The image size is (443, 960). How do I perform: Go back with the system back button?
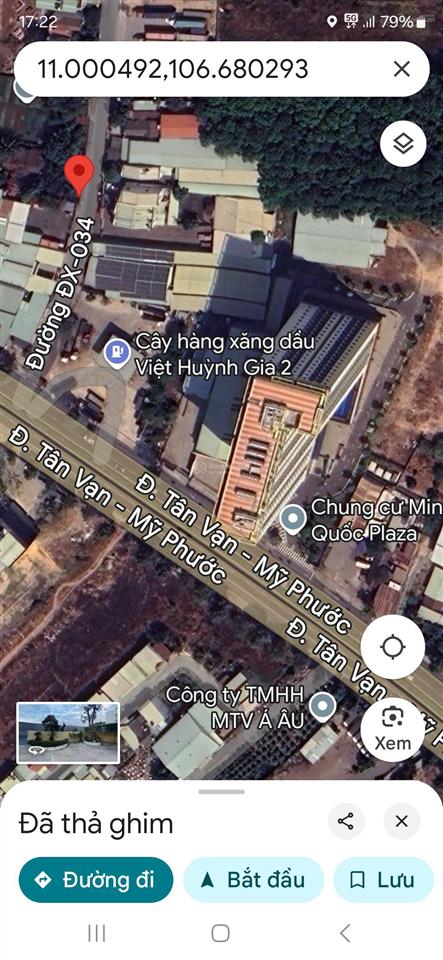coord(345,933)
